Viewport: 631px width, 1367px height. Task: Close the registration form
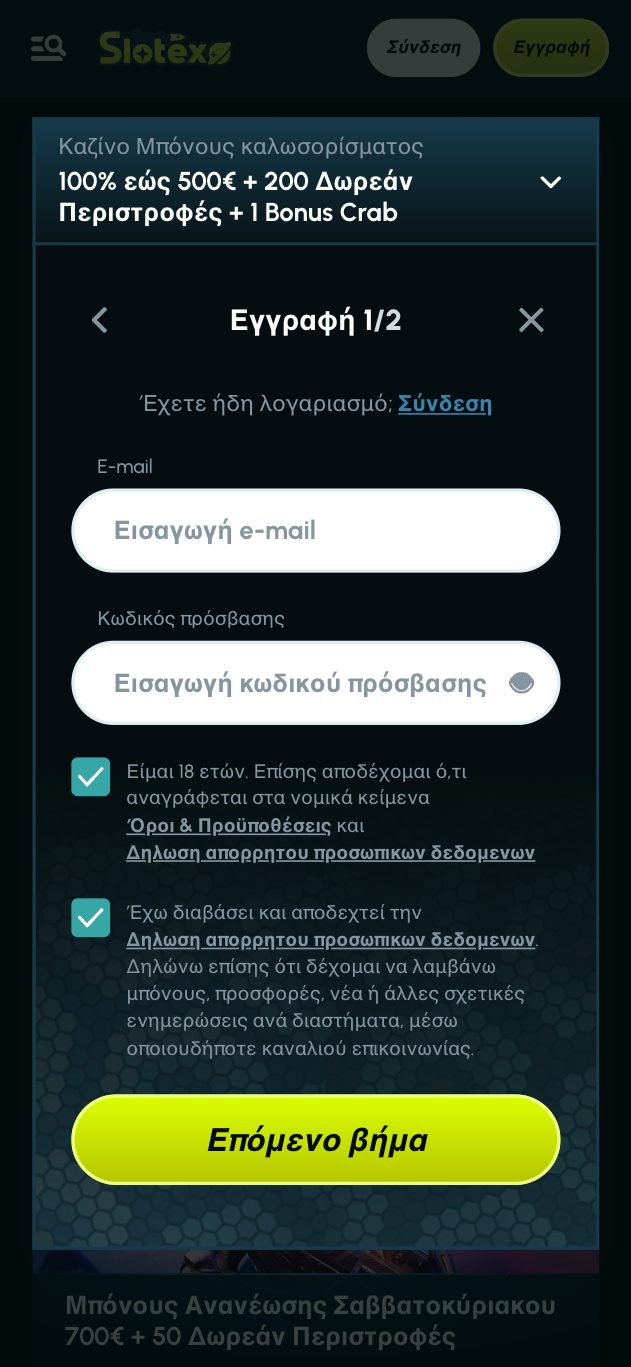[531, 320]
